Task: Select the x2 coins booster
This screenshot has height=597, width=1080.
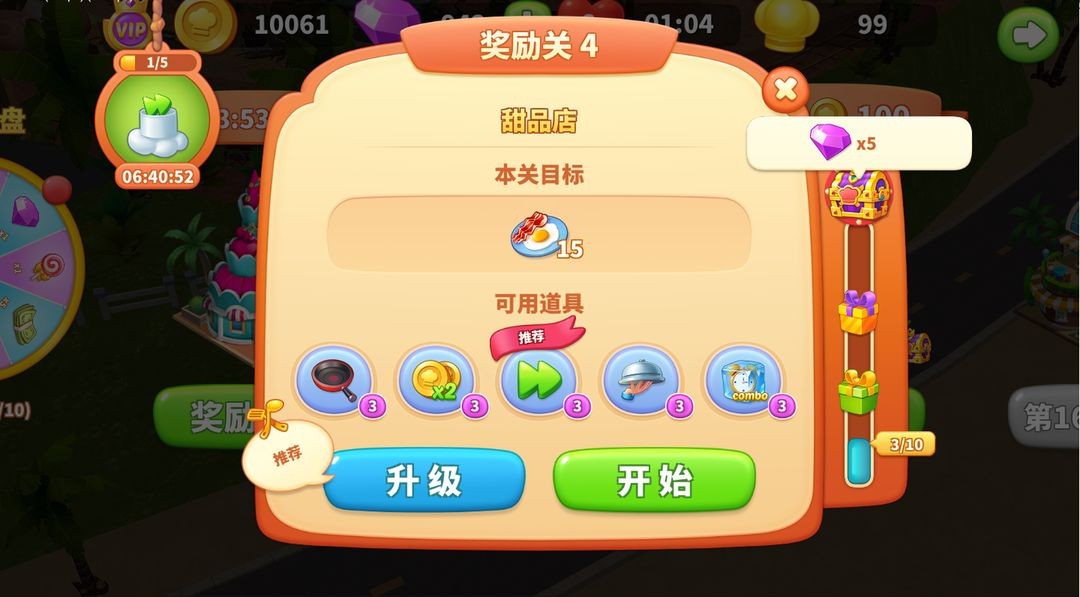Action: tap(437, 380)
